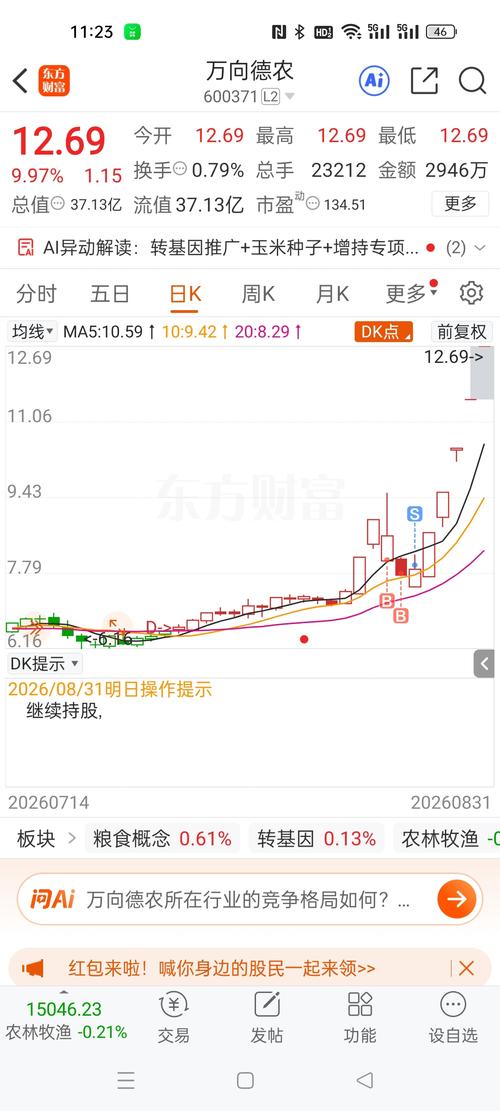Select the 月K chart tab
Viewport: 500px width, 1111px height.
(x=332, y=293)
